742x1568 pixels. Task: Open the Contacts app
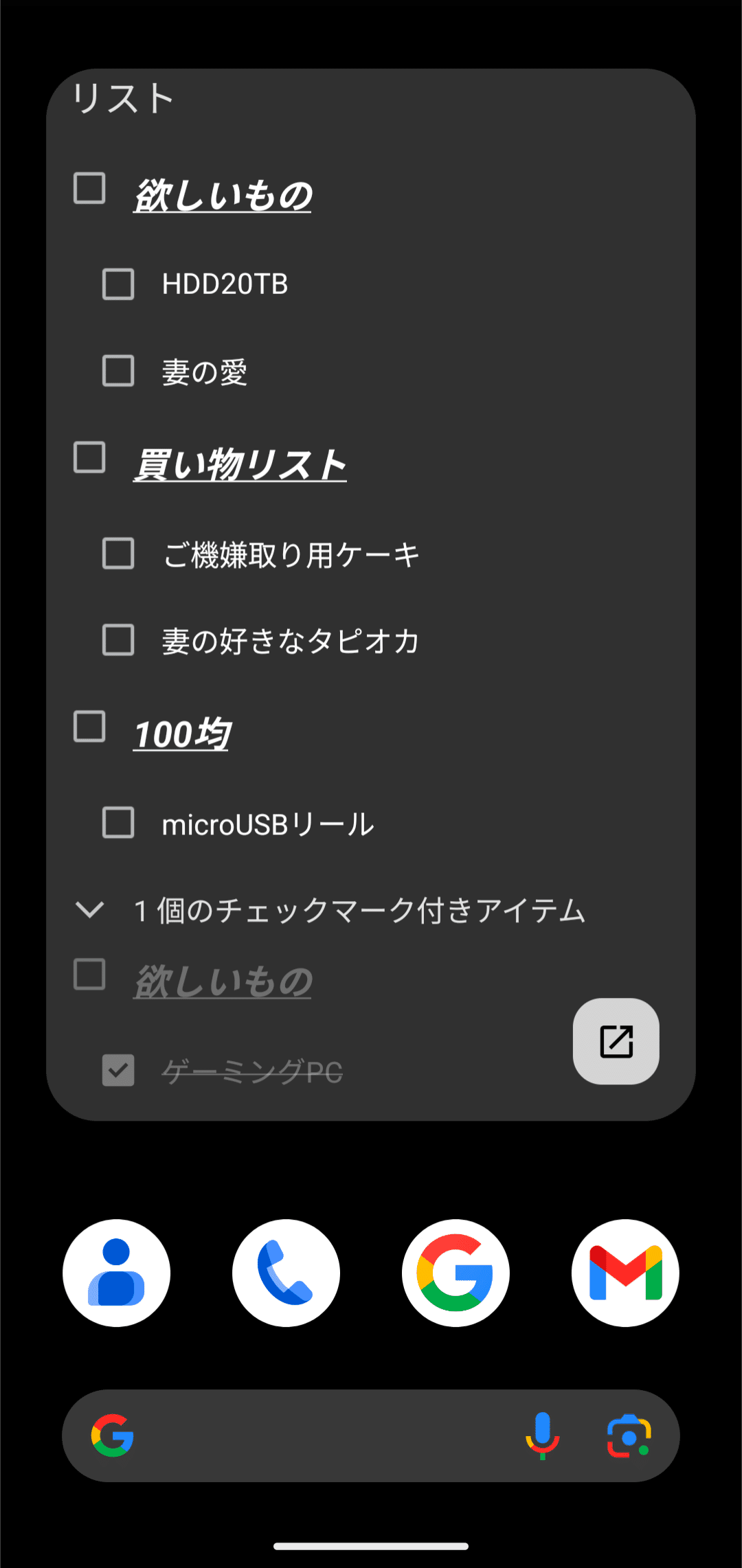116,1273
